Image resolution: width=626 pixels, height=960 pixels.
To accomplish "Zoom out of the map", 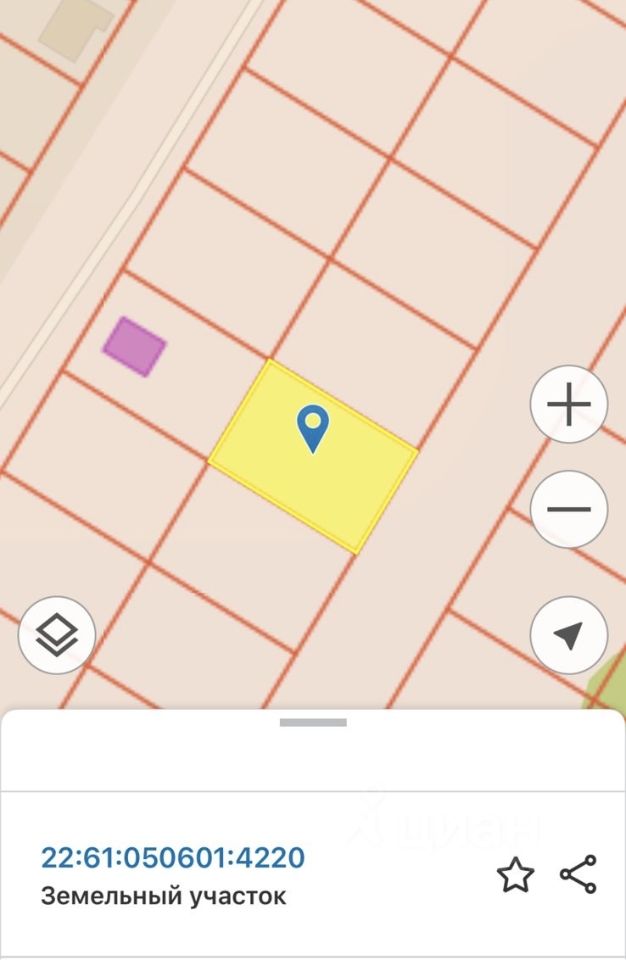I will click(569, 509).
